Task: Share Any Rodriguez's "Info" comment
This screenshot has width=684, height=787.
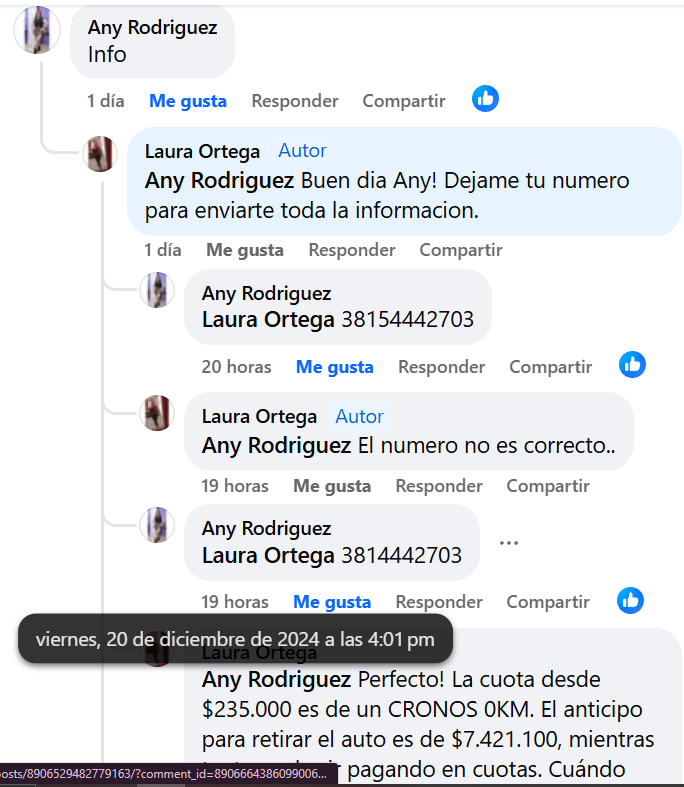Action: (x=403, y=101)
